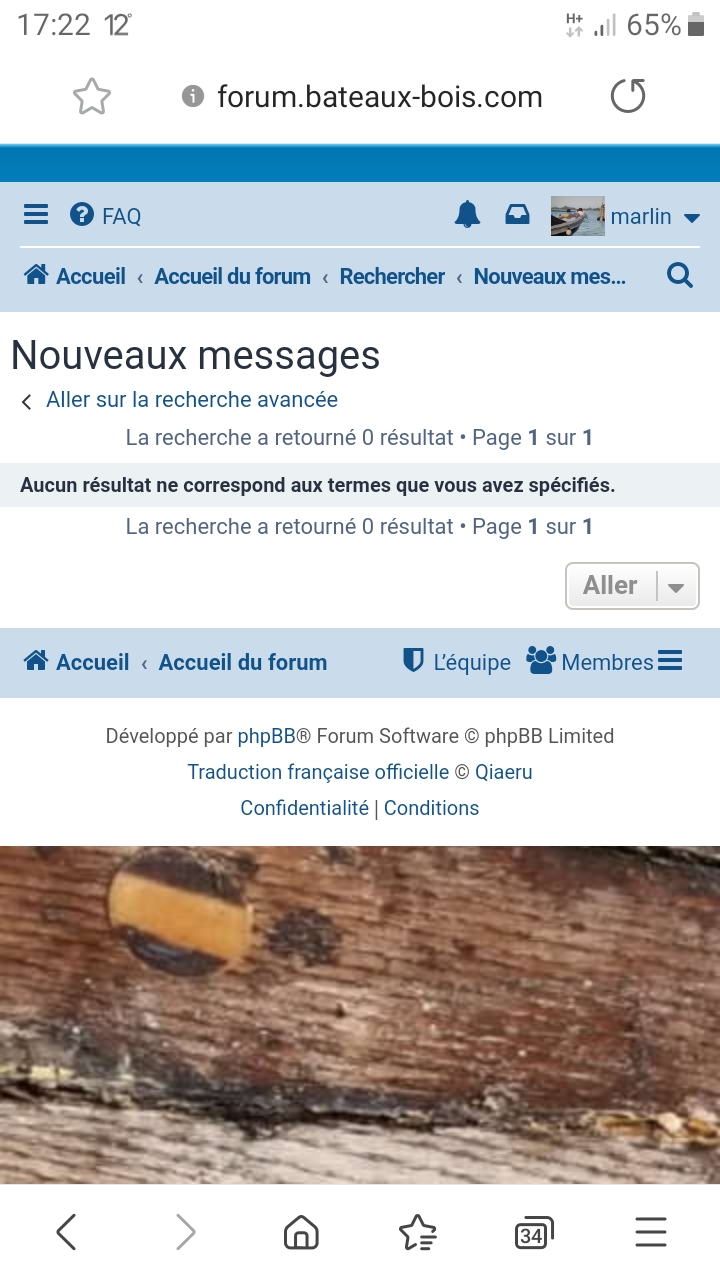Open L'équipe team page
This screenshot has height=1280, width=720.
[456, 662]
